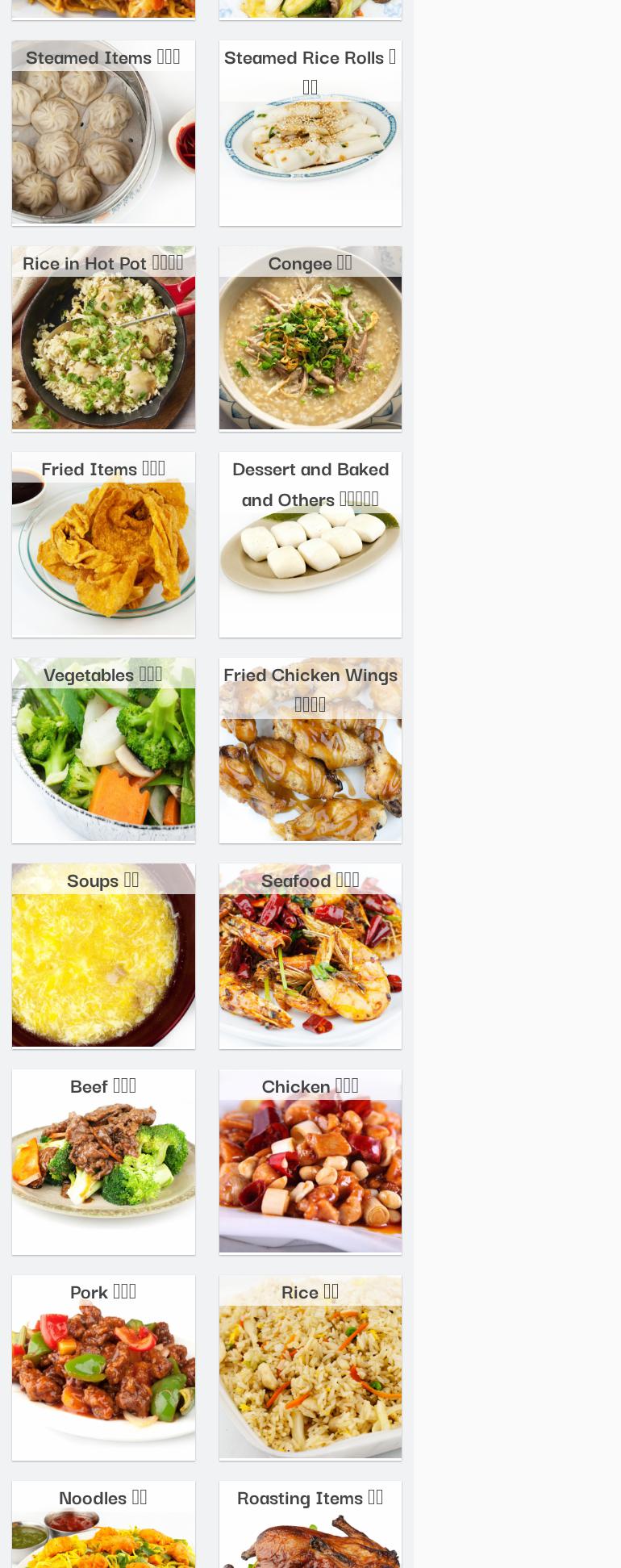The height and width of the screenshot is (1568, 621).
Task: View the Fried Items category
Action: (x=103, y=545)
